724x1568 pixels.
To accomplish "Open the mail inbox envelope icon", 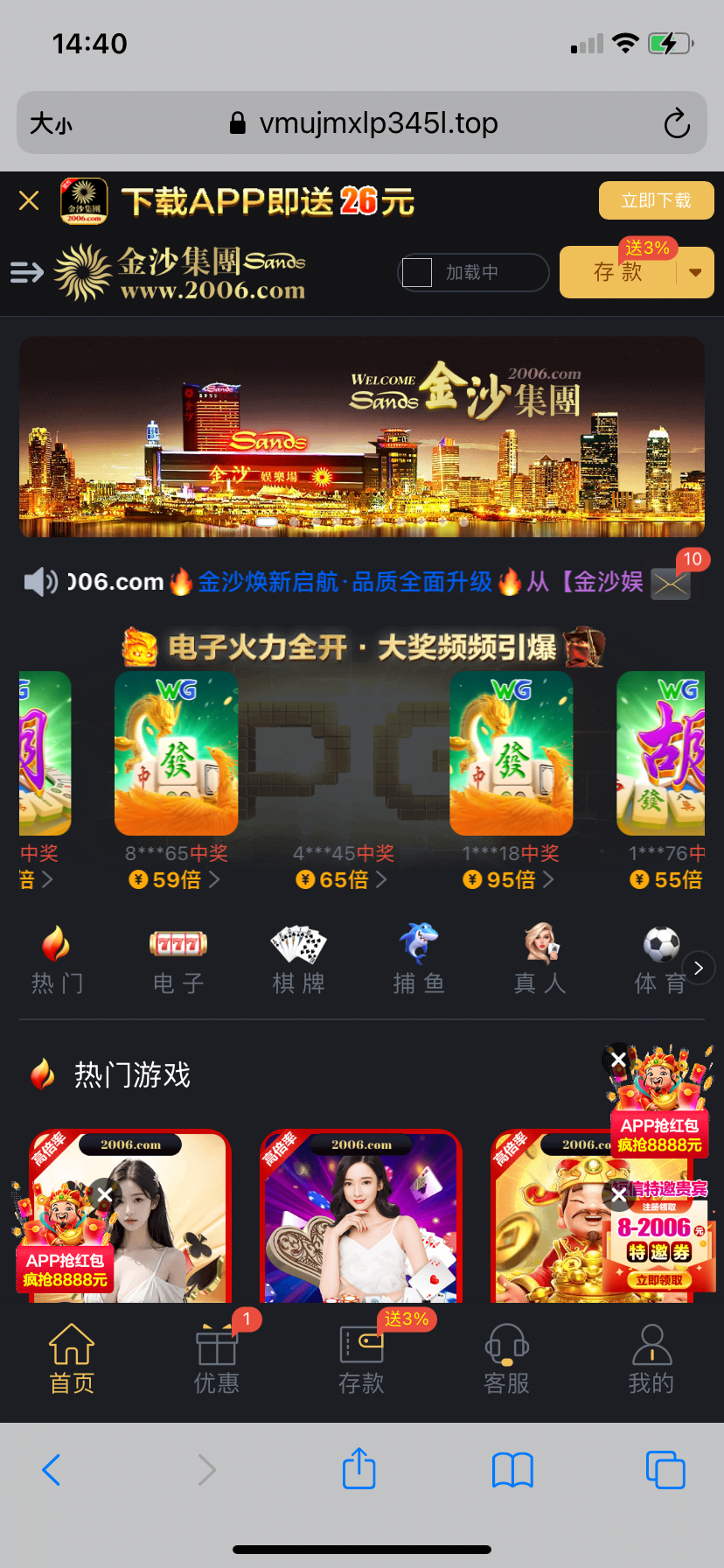I will pos(671,584).
